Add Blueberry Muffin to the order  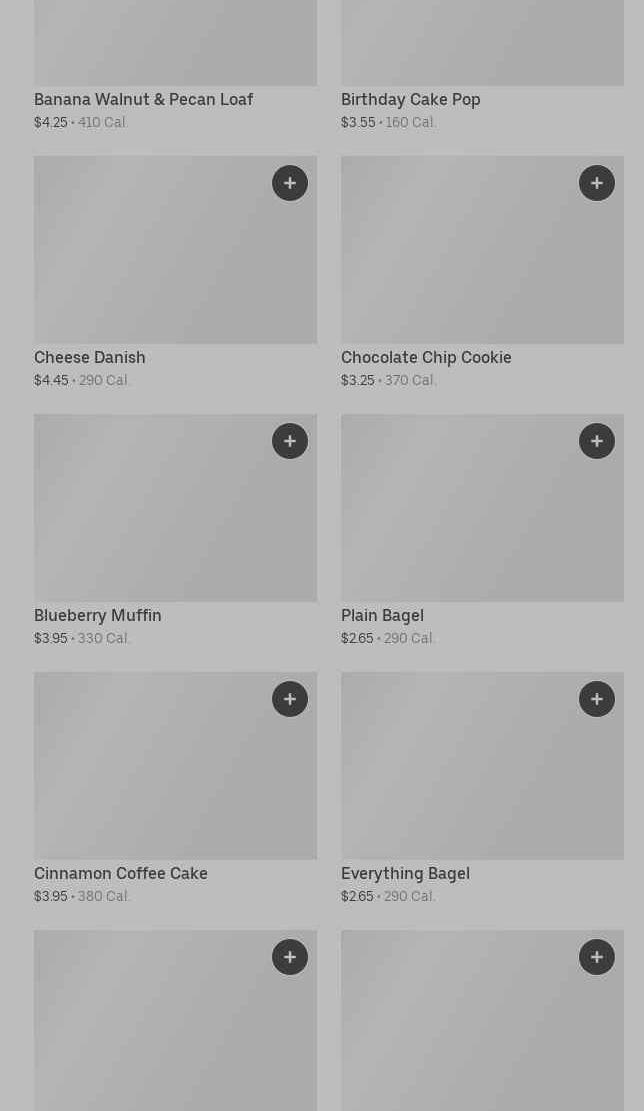click(x=290, y=441)
